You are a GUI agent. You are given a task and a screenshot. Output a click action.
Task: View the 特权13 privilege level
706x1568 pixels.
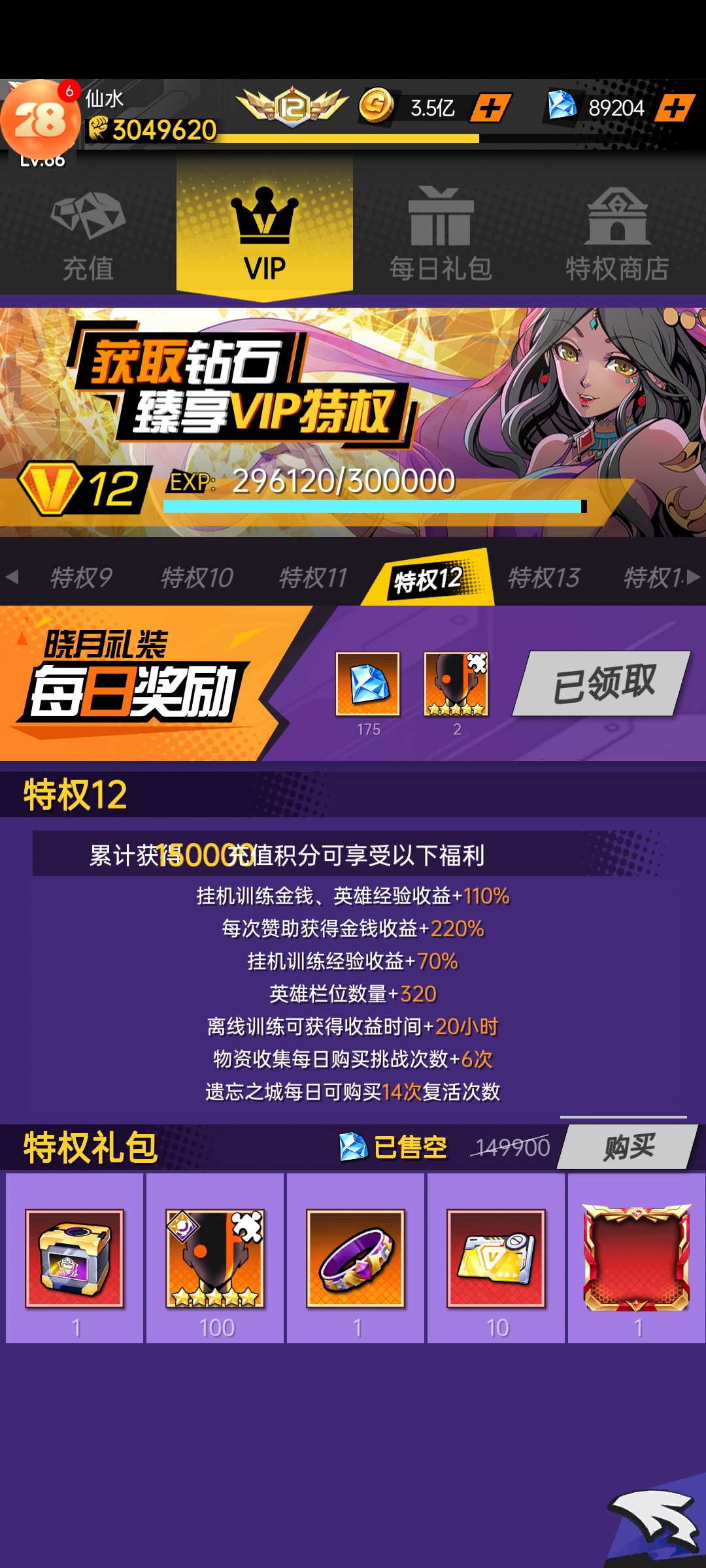click(544, 578)
